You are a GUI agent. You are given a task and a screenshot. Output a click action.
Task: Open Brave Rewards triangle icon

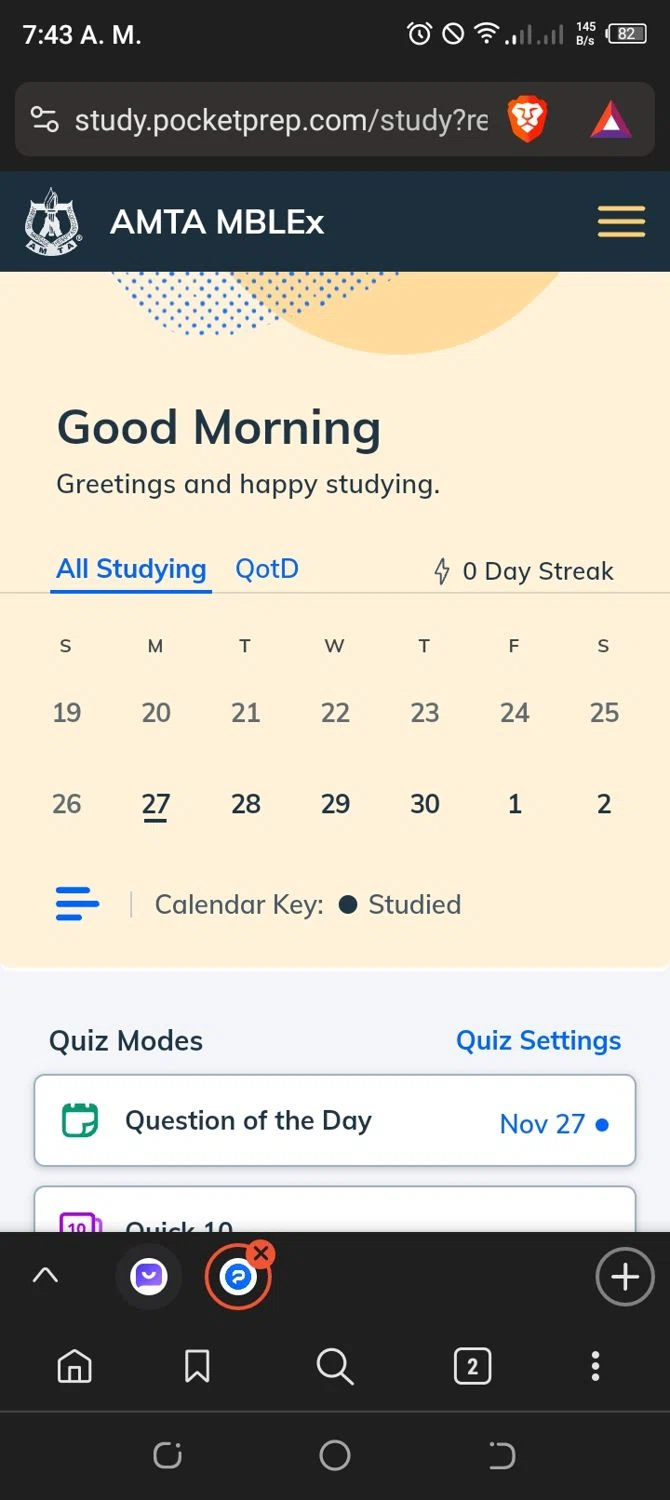pyautogui.click(x=610, y=121)
